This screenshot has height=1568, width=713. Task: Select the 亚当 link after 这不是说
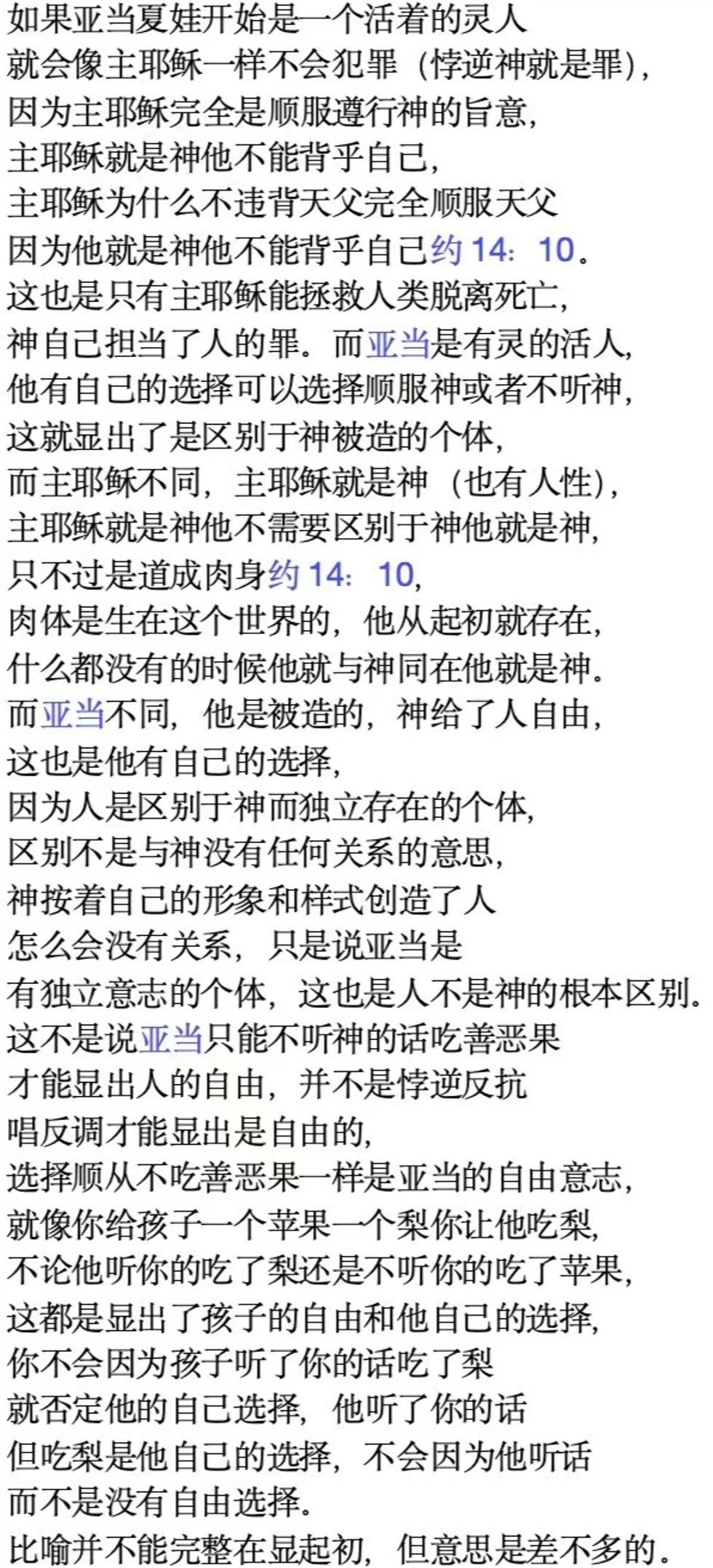click(x=170, y=1039)
